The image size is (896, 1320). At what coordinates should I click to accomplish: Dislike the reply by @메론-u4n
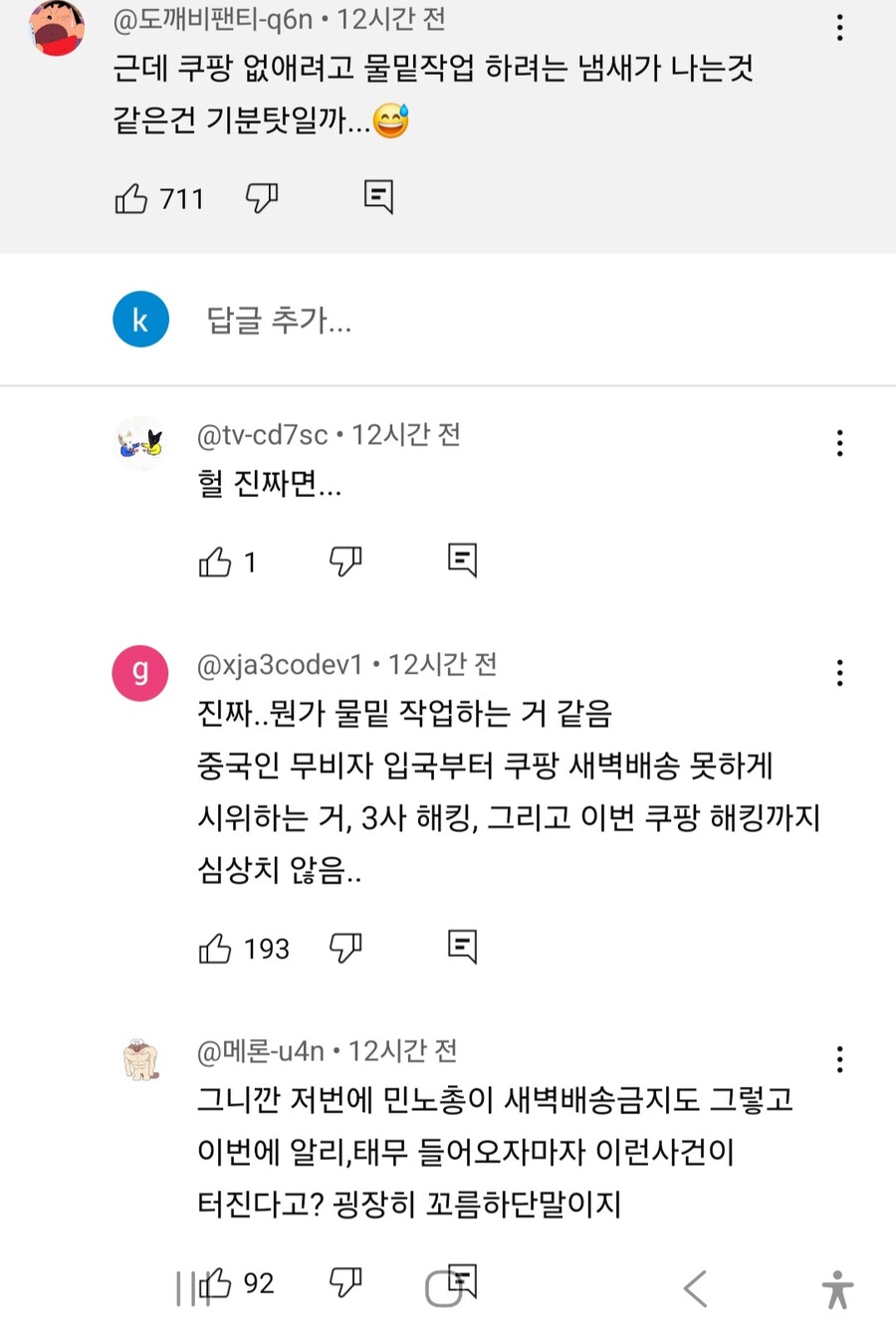tap(344, 1282)
